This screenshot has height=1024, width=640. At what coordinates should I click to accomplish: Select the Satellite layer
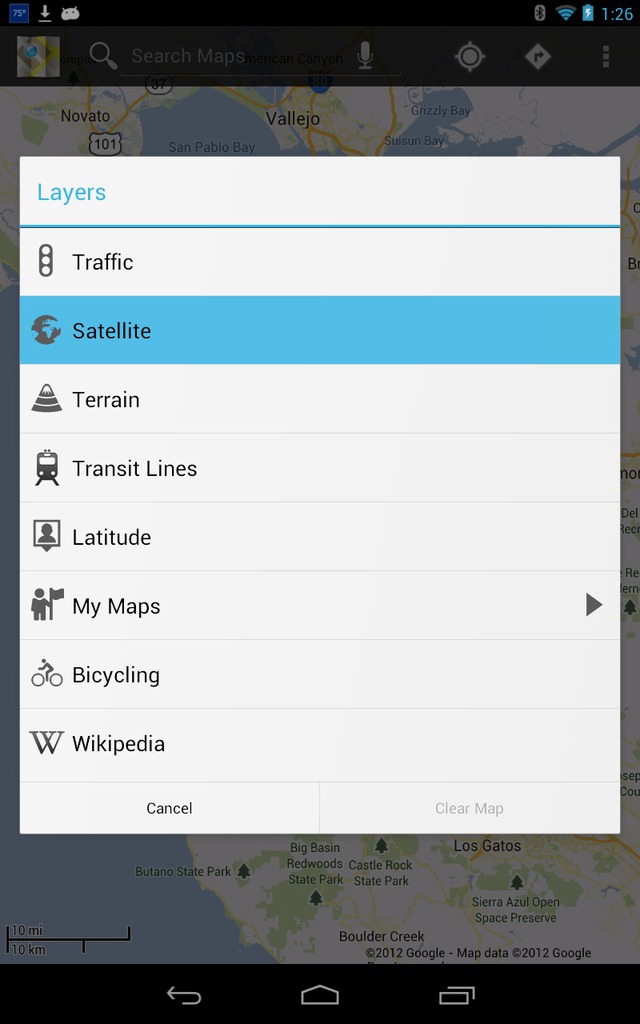tap(320, 330)
